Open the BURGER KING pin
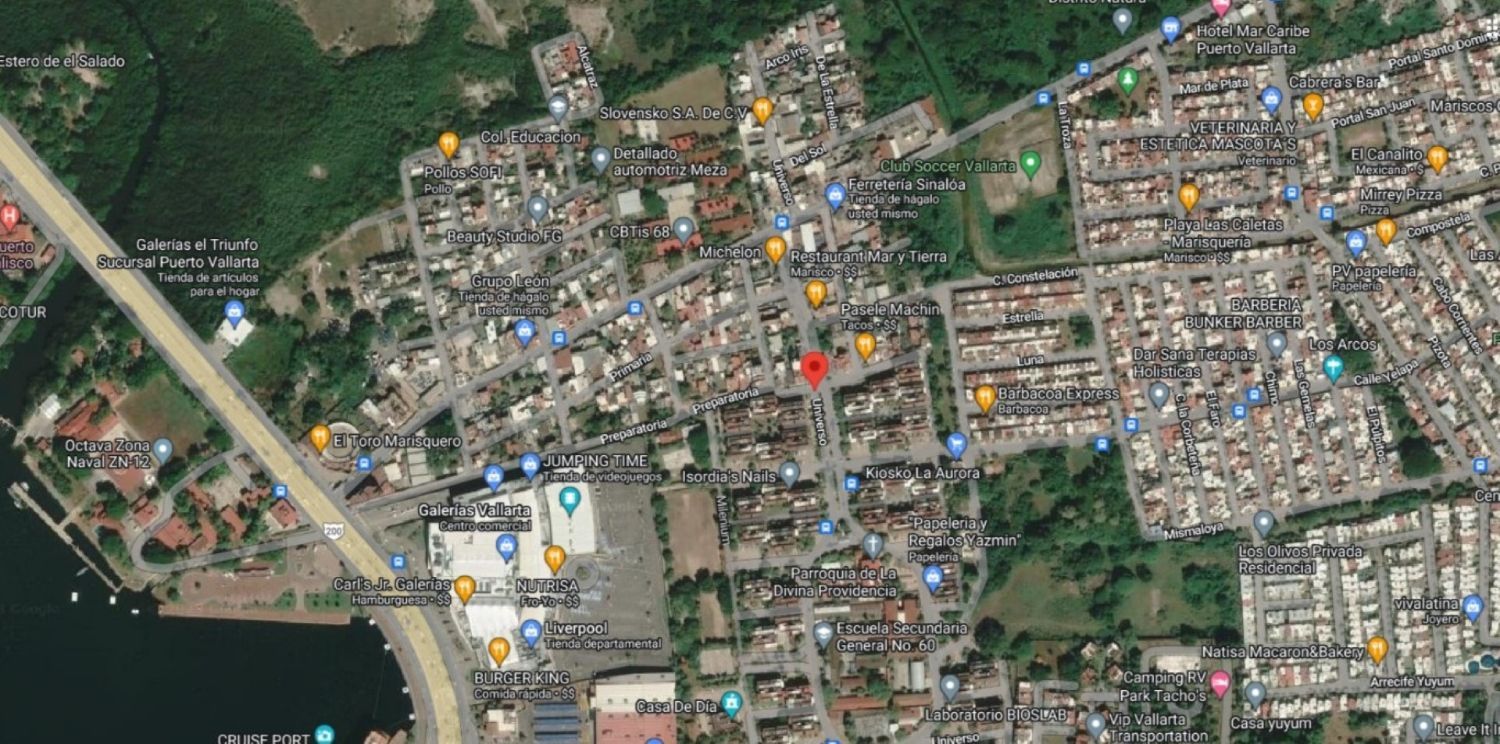 [x=499, y=651]
